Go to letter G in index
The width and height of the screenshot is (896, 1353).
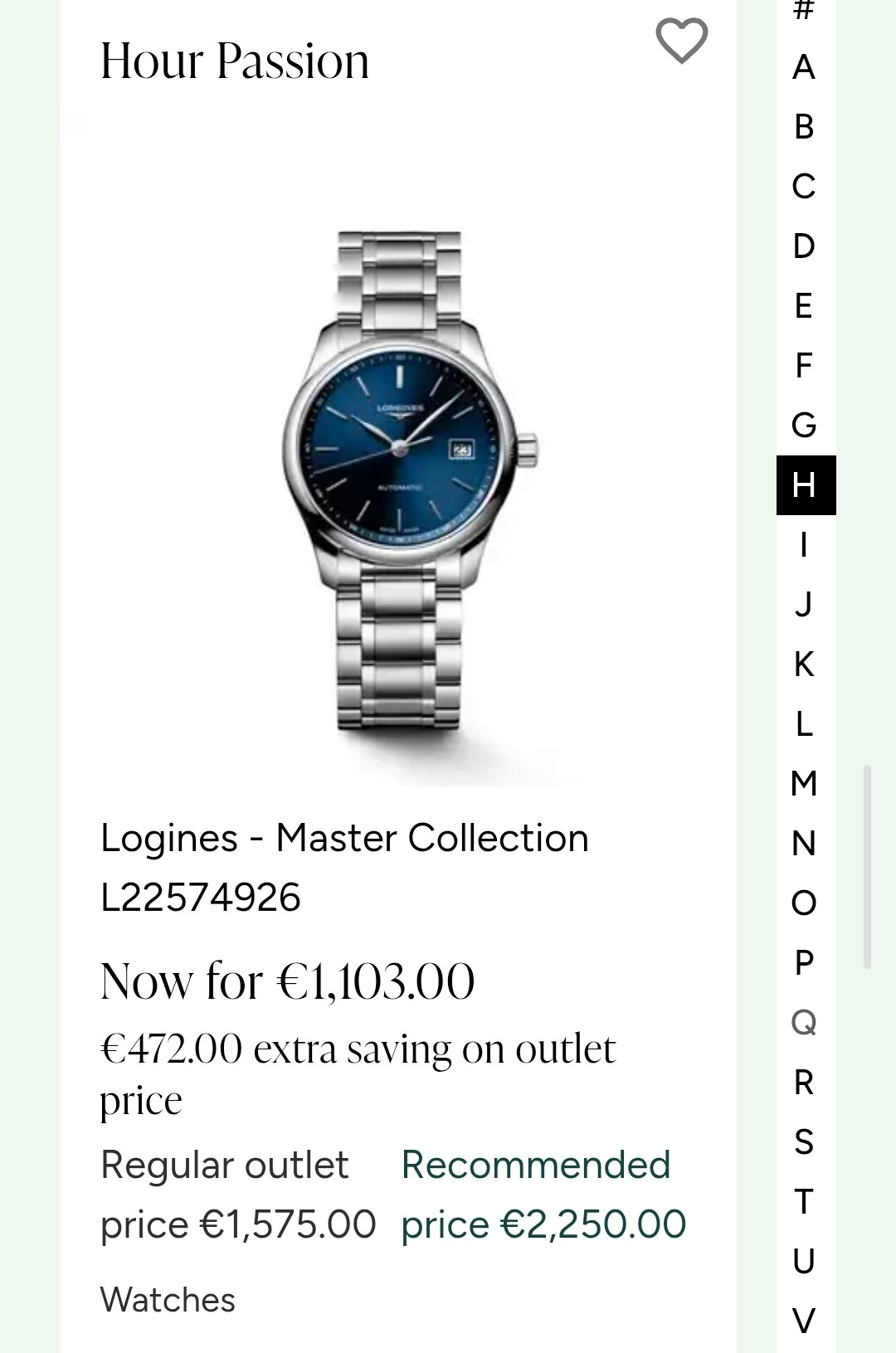(804, 426)
